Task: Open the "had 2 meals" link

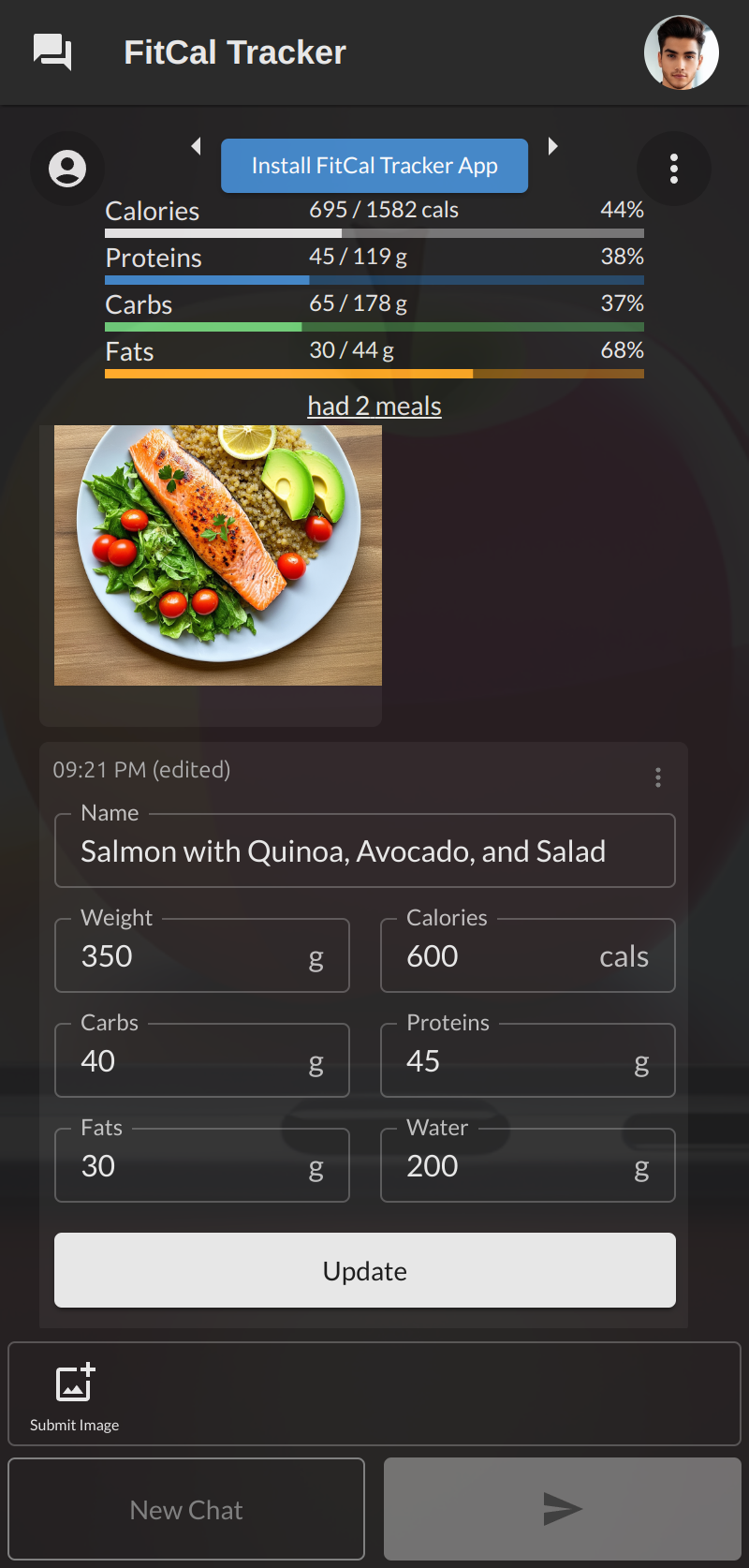Action: [374, 406]
